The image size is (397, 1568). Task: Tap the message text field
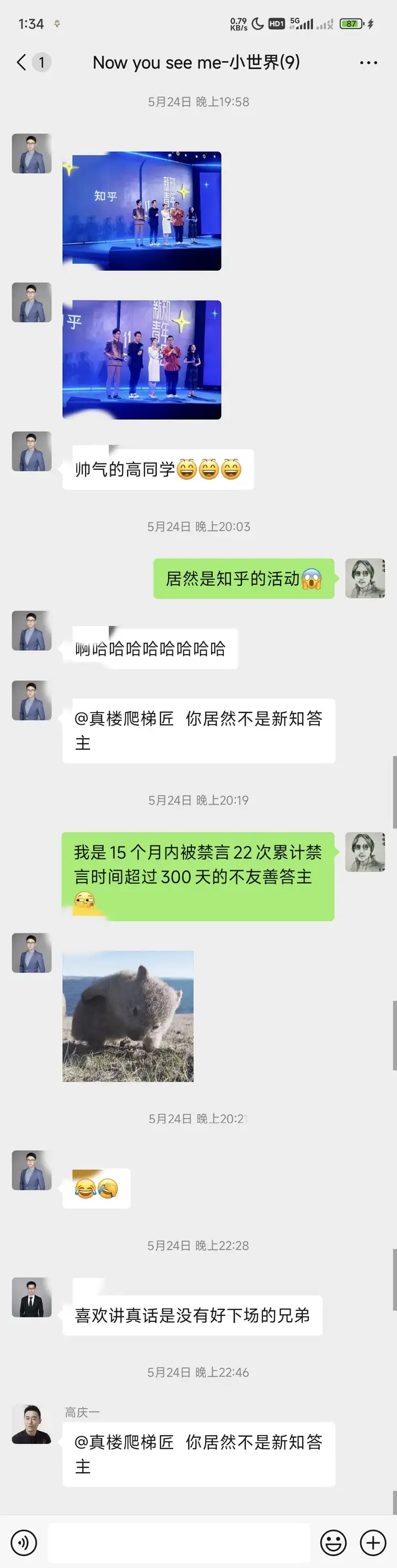point(179,1542)
